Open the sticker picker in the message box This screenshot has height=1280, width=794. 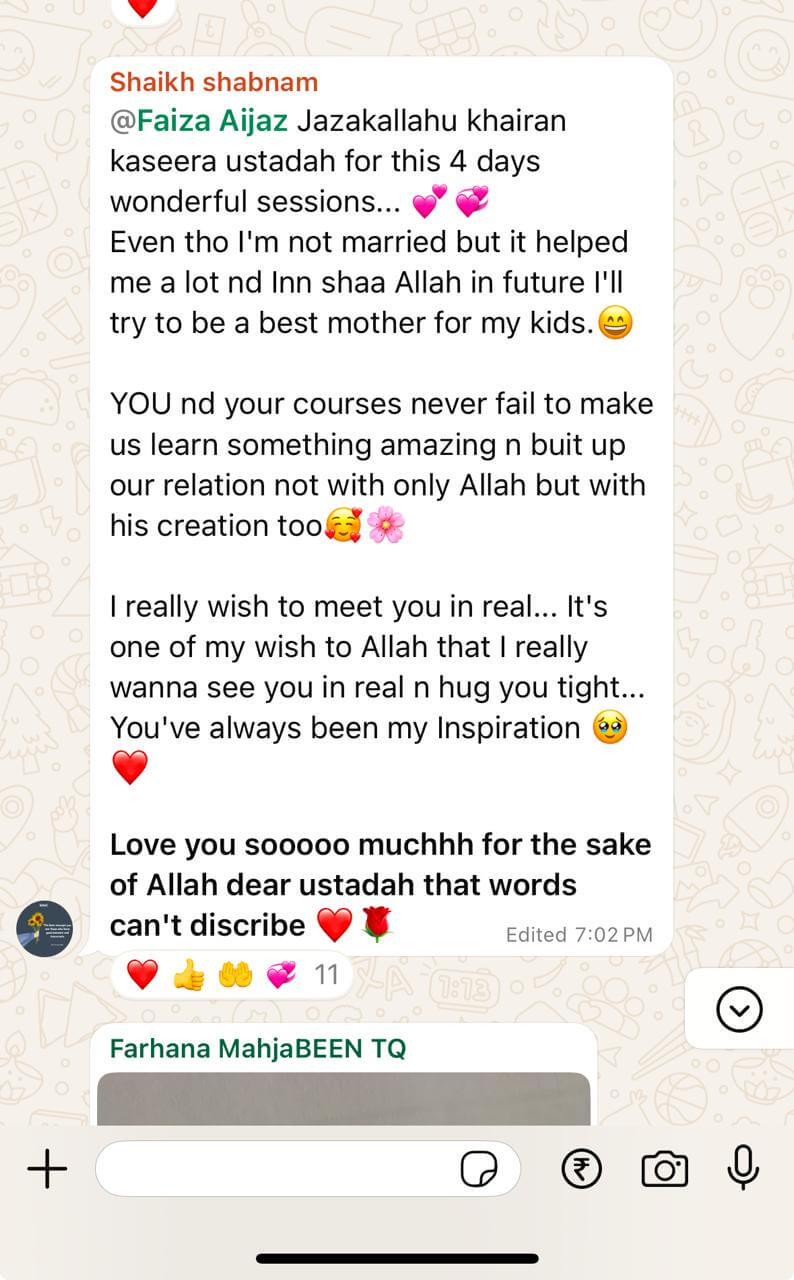[479, 1168]
